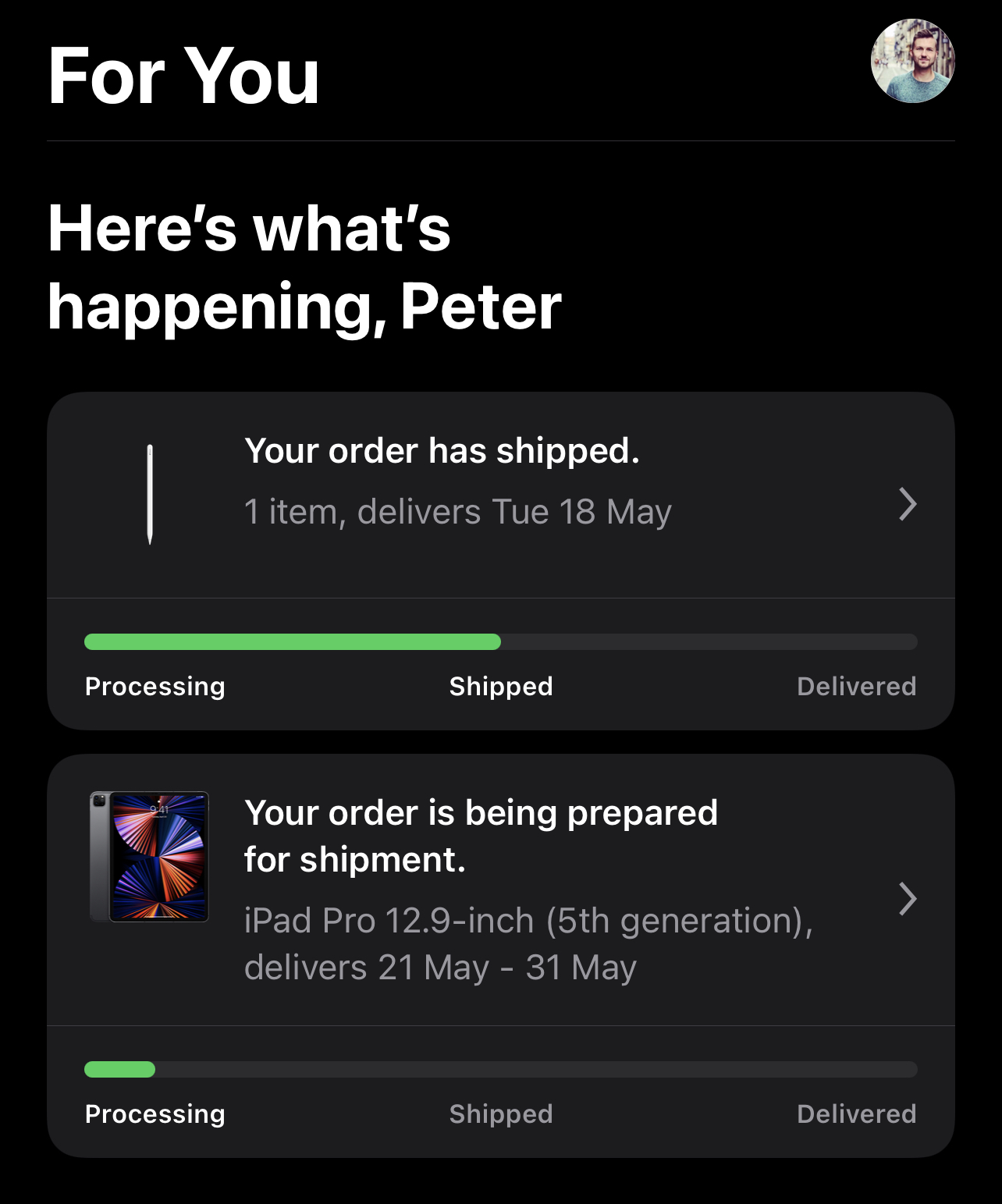The width and height of the screenshot is (1002, 1204).
Task: Open the iPad Pro 12.9-inch order card
Action: (x=499, y=890)
